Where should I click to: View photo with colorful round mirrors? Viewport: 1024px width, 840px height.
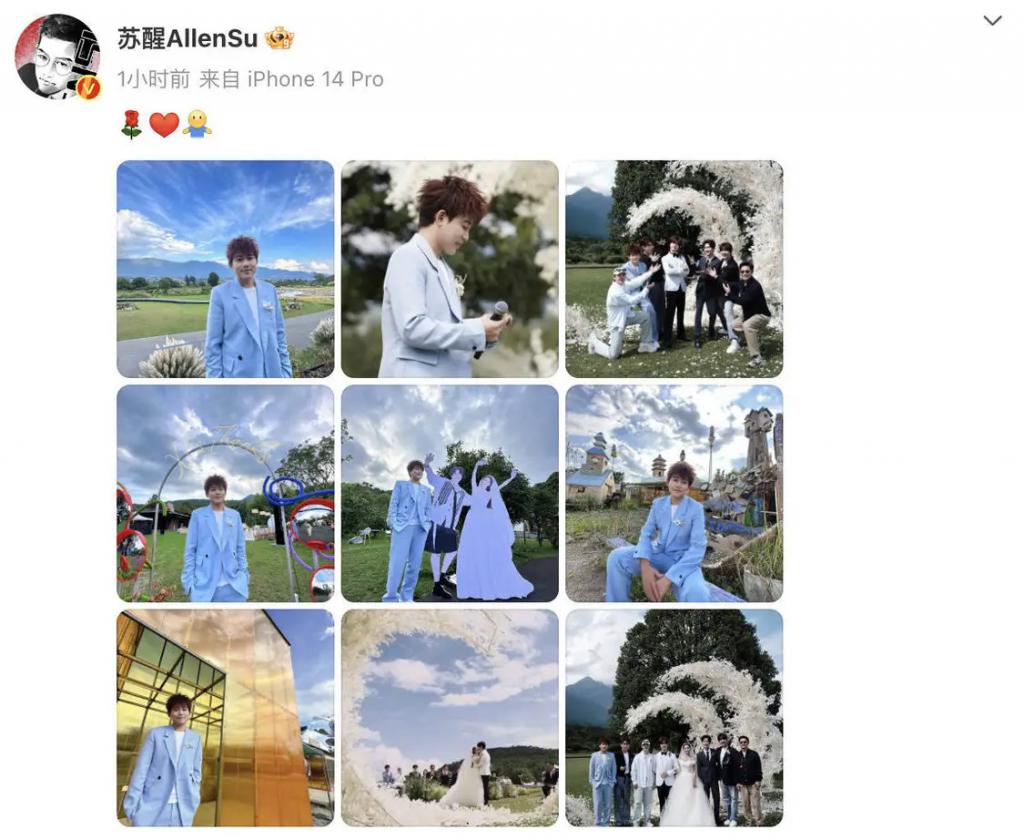225,493
